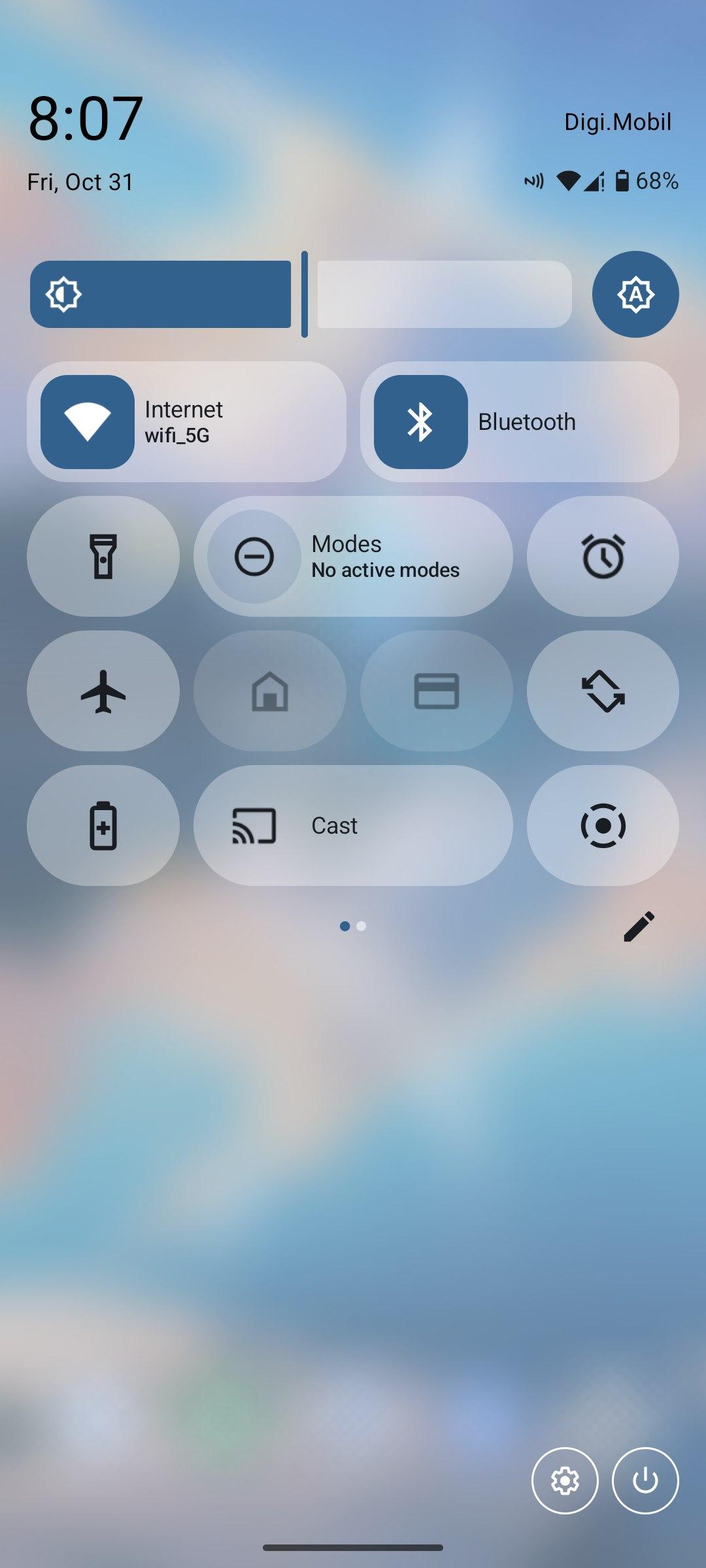Disable the Bluetooth tile
This screenshot has height=1568, width=706.
tap(420, 422)
